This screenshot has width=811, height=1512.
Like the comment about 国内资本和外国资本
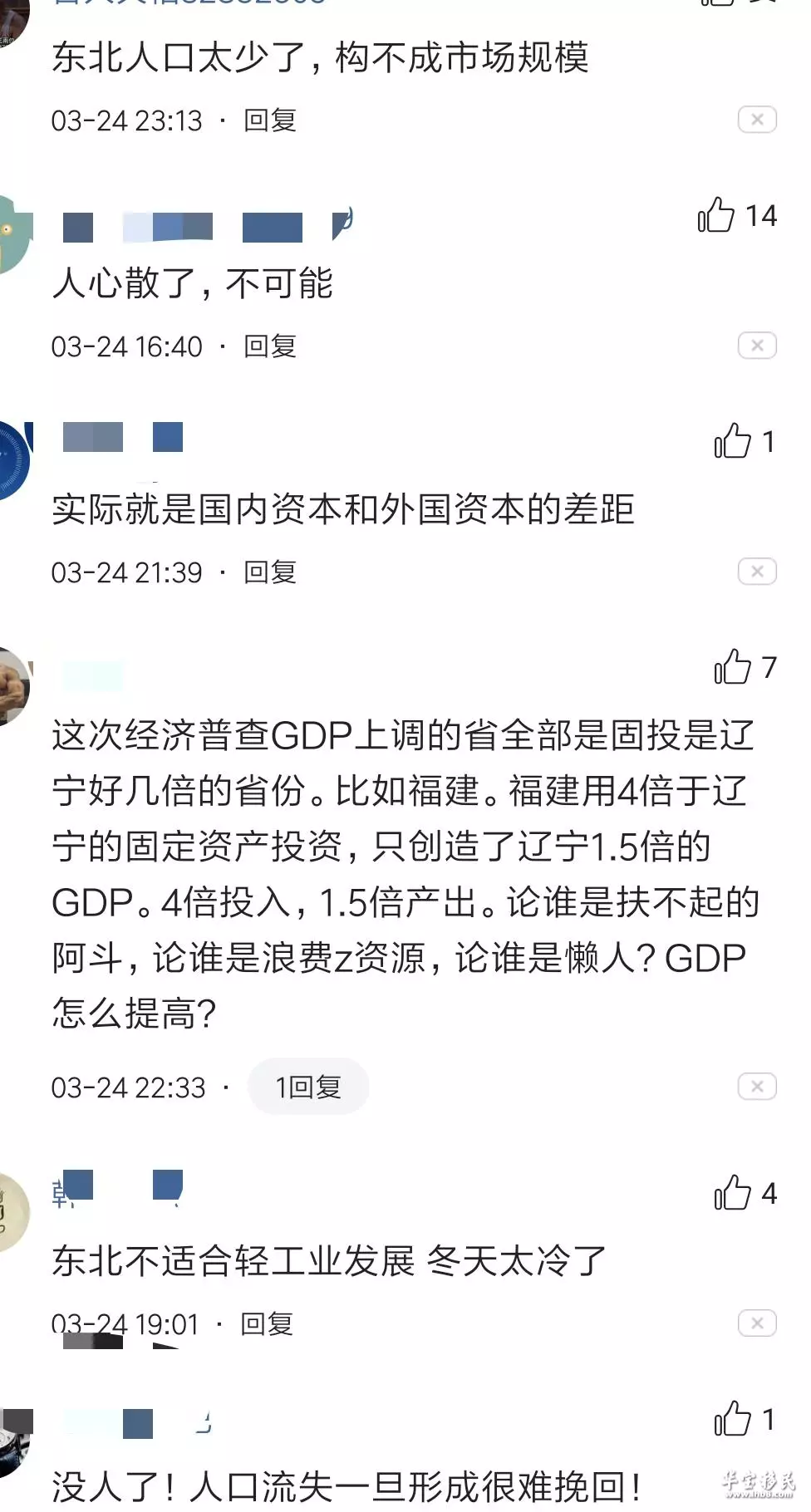(732, 441)
